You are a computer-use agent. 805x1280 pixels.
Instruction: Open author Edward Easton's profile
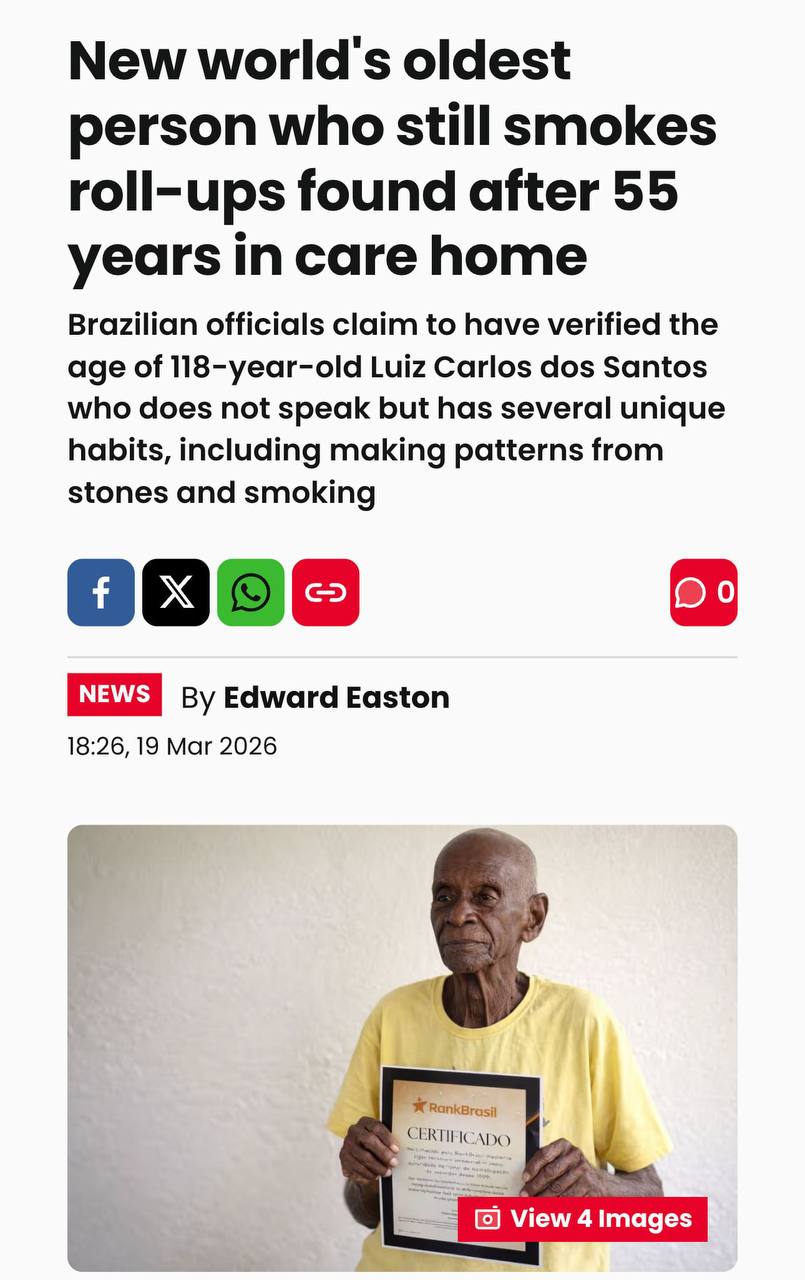click(x=336, y=698)
